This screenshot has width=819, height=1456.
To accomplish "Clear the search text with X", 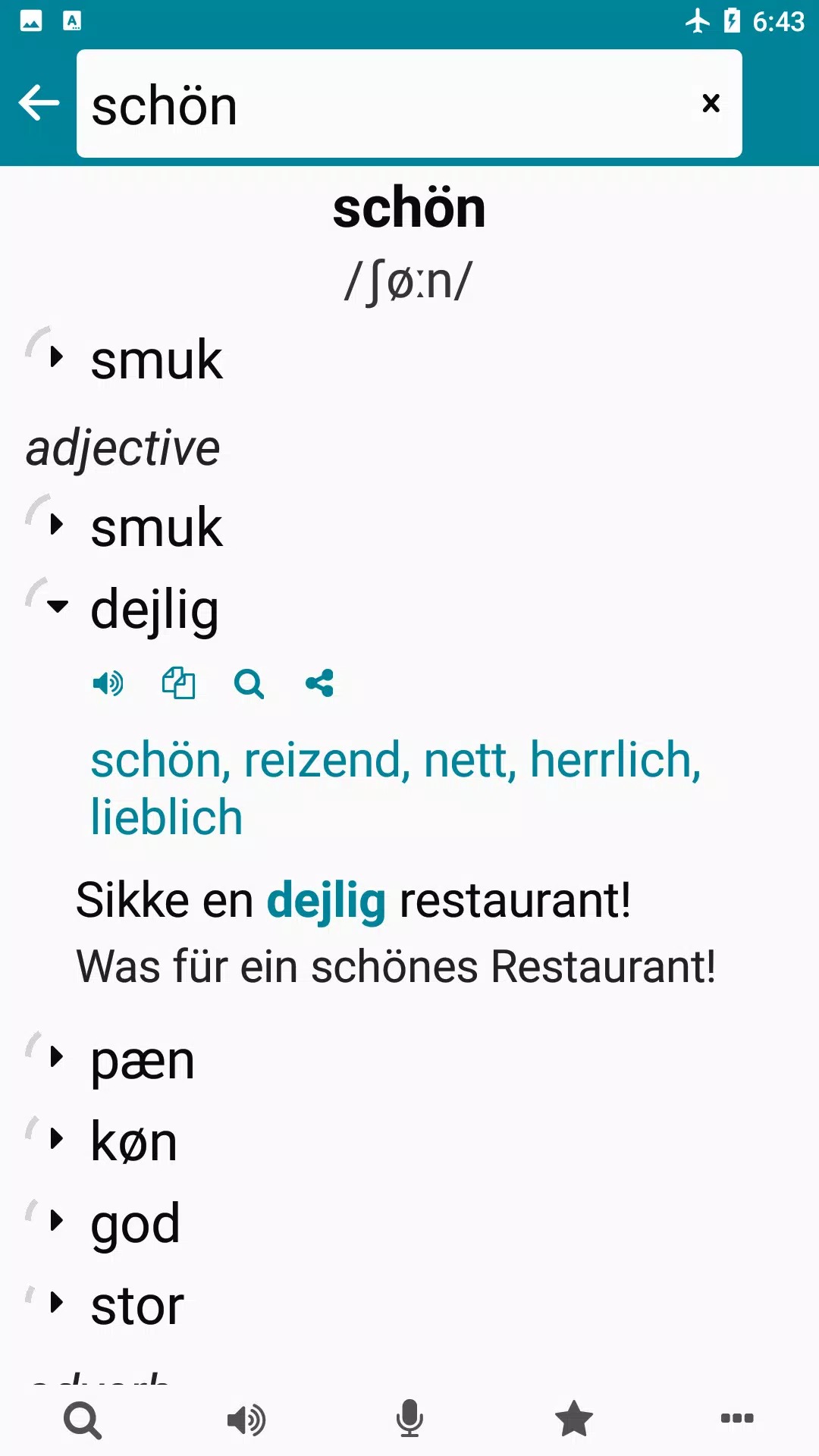I will tap(711, 103).
